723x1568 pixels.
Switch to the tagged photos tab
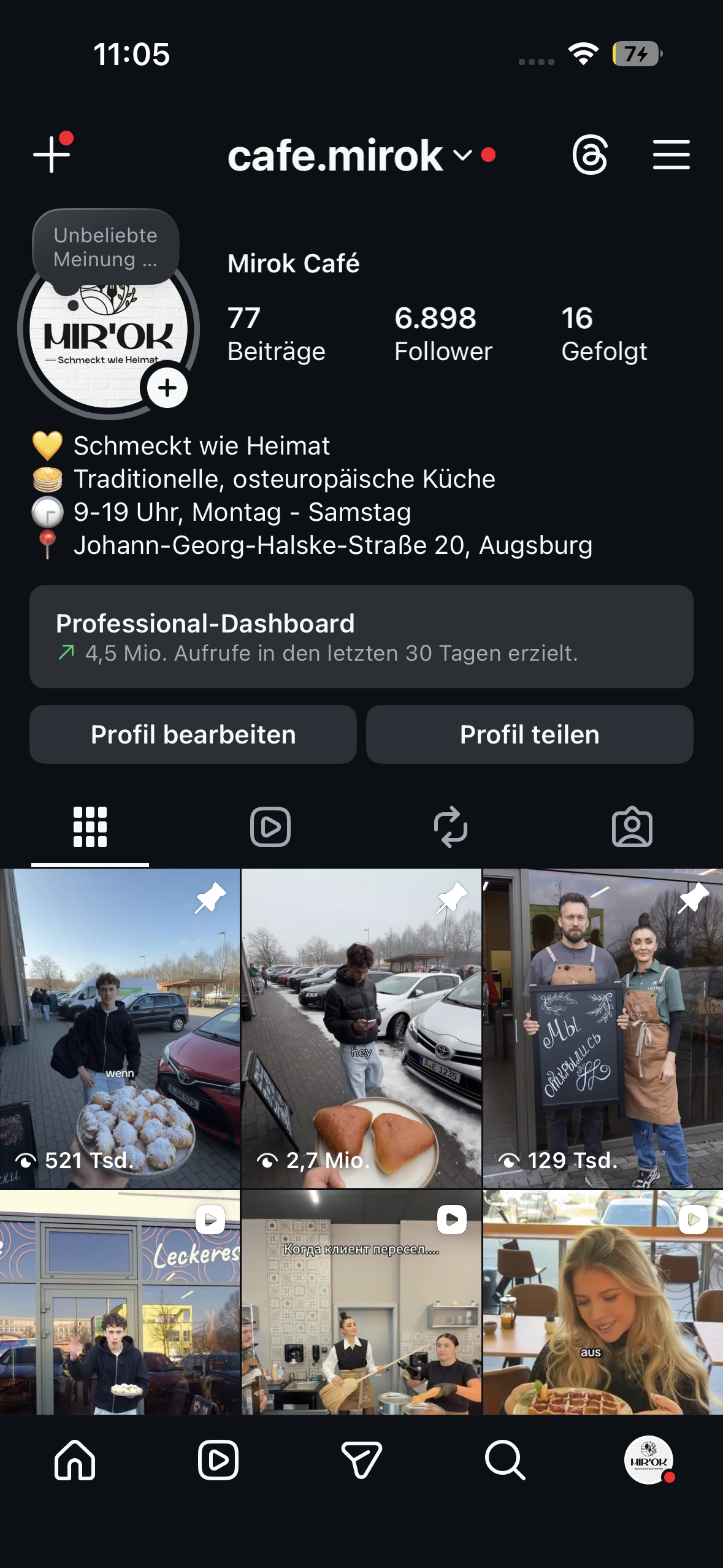tap(632, 827)
